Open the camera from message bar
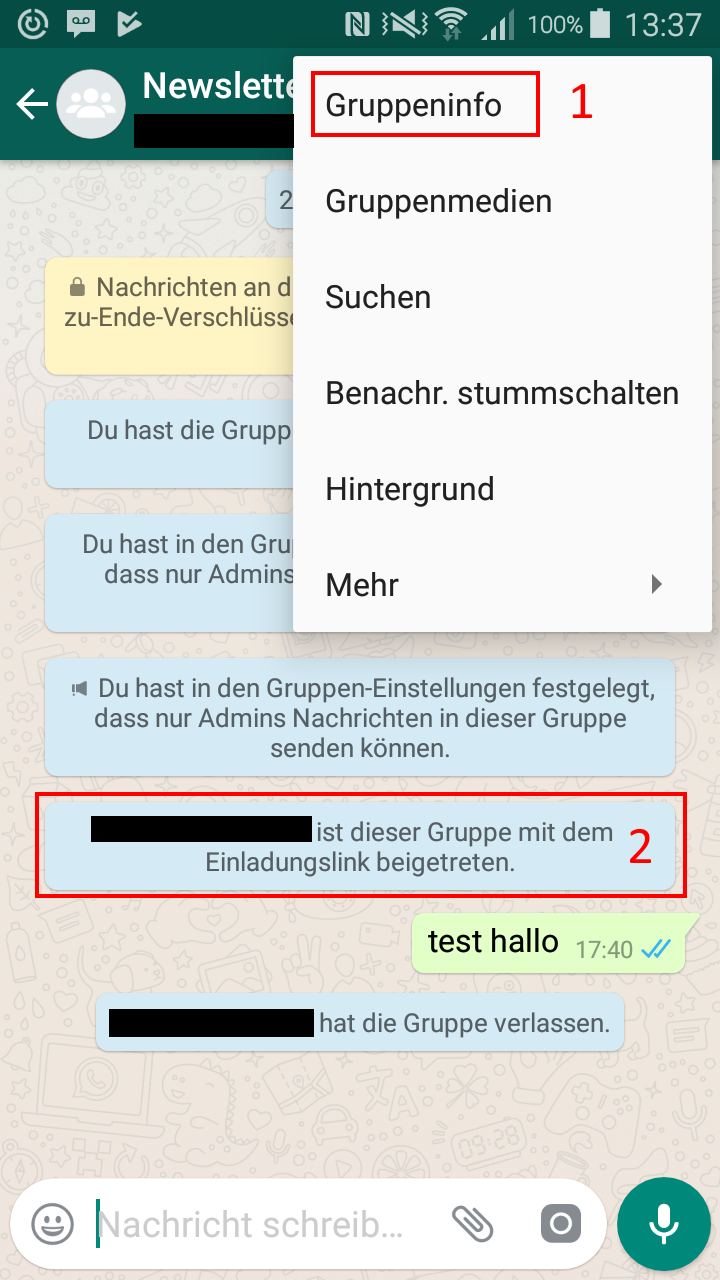720x1280 pixels. (561, 1223)
